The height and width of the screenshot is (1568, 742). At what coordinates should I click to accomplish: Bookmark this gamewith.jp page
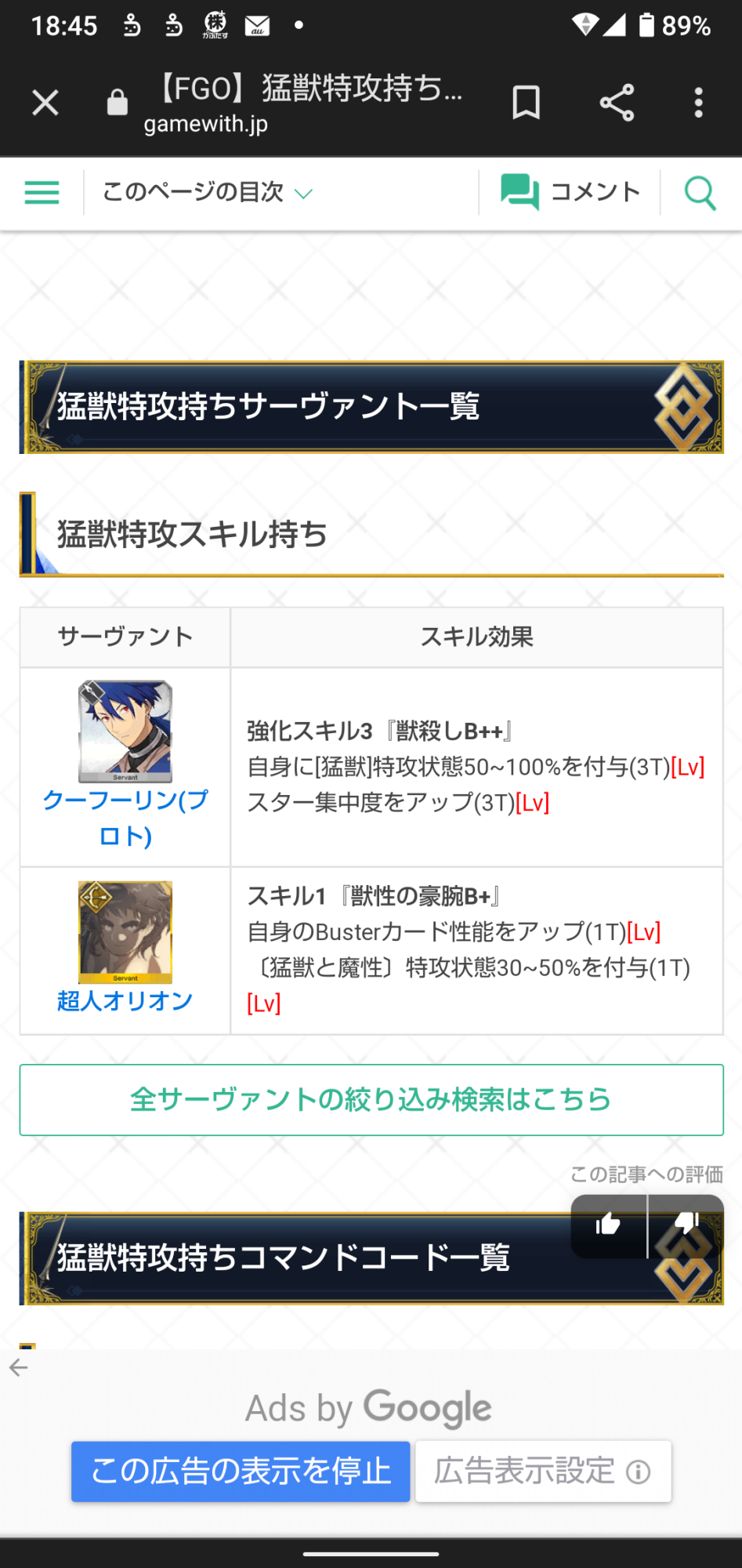tap(526, 103)
